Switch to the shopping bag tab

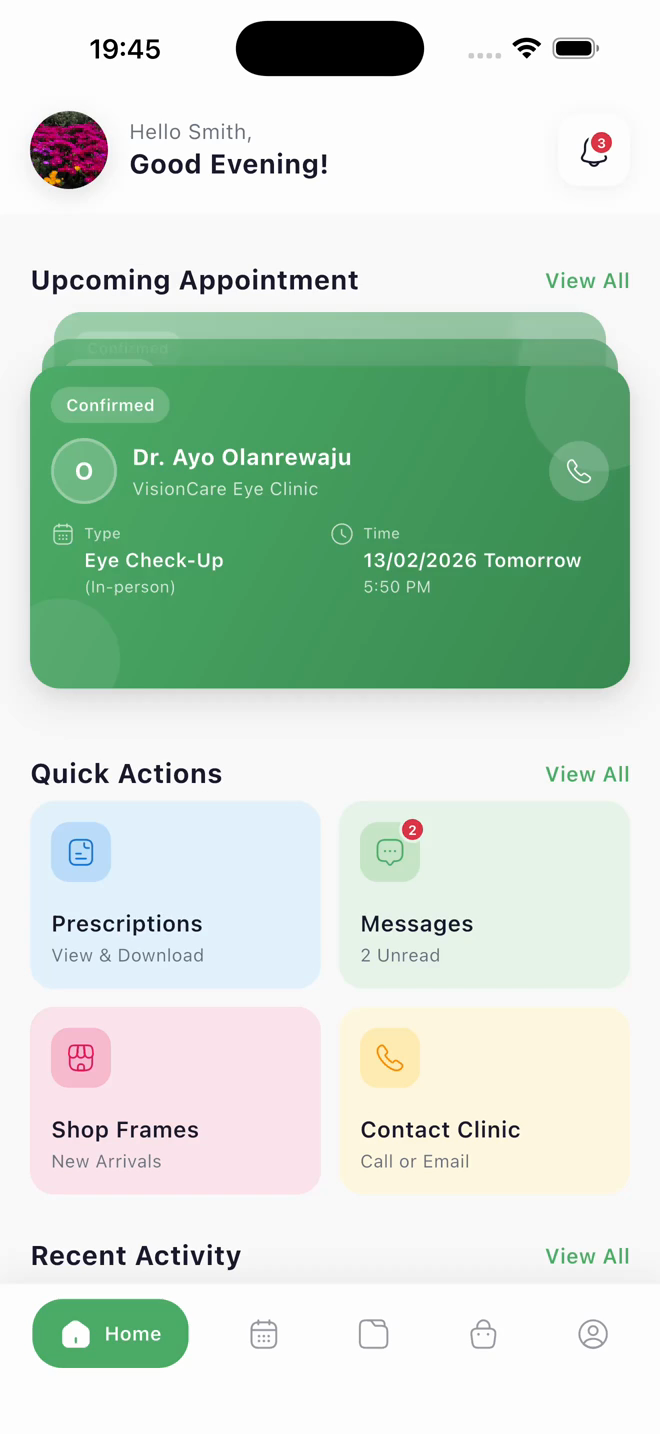pos(483,1334)
